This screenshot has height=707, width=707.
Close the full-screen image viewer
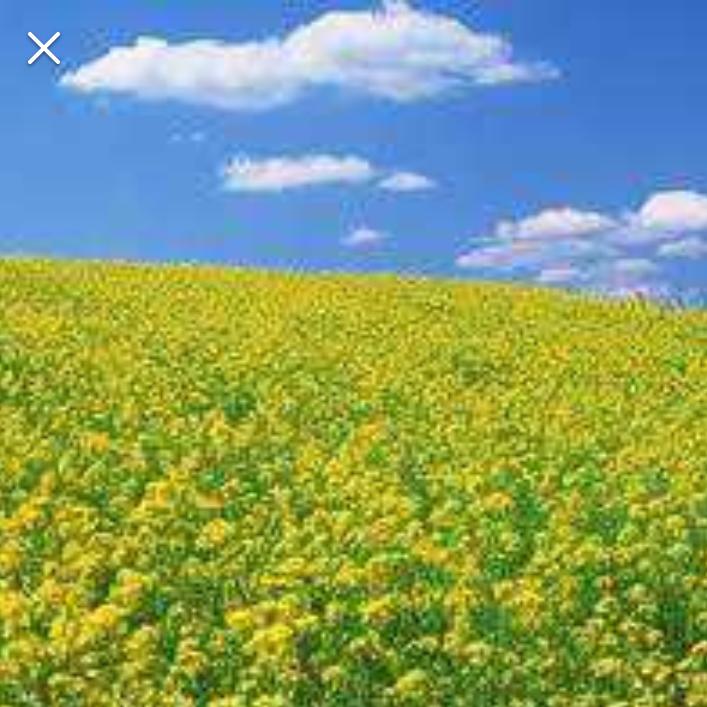[x=43, y=48]
